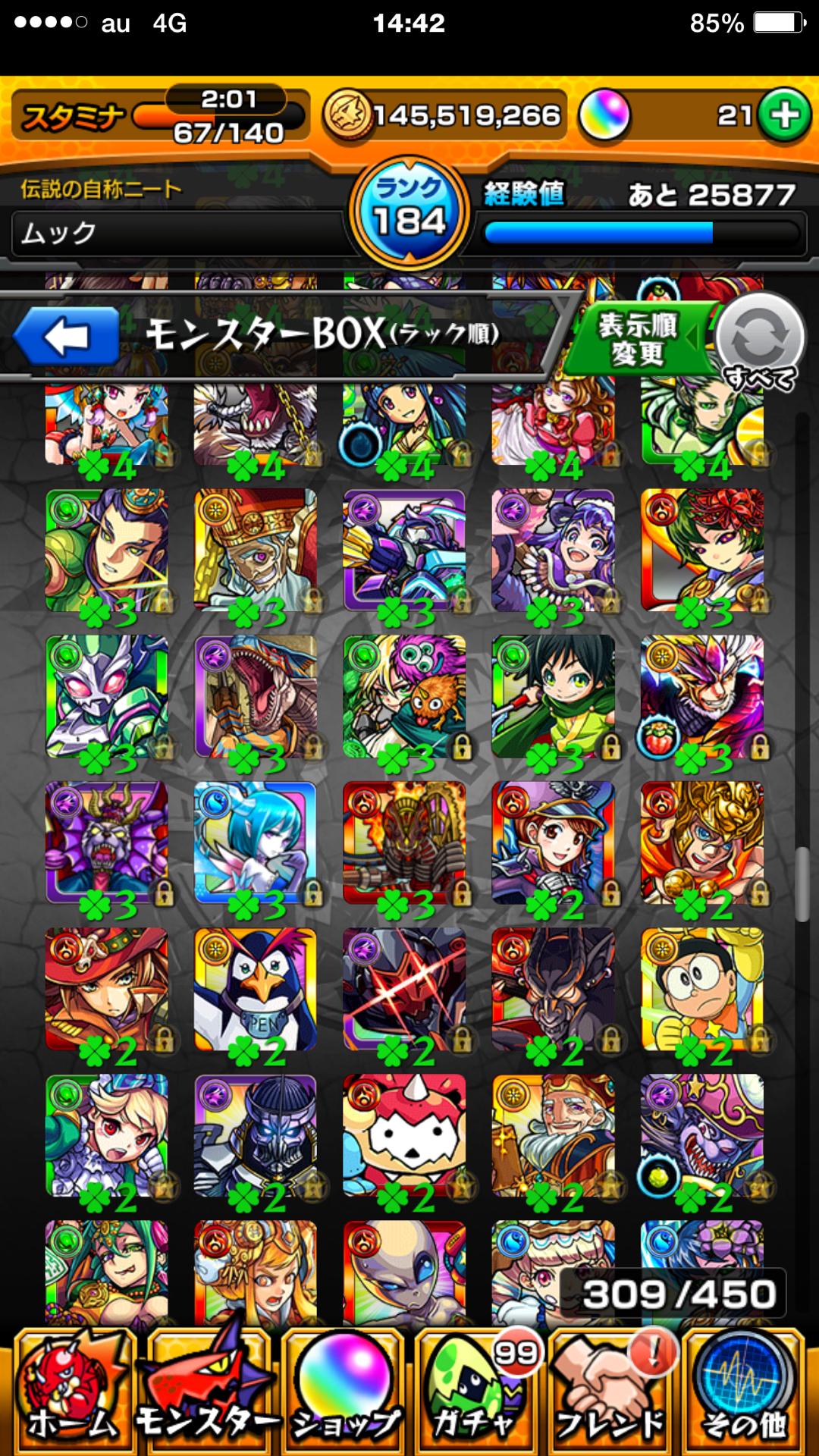Switch to the ホーム tab
Screen dimensions: 819x1456
coord(74,1393)
